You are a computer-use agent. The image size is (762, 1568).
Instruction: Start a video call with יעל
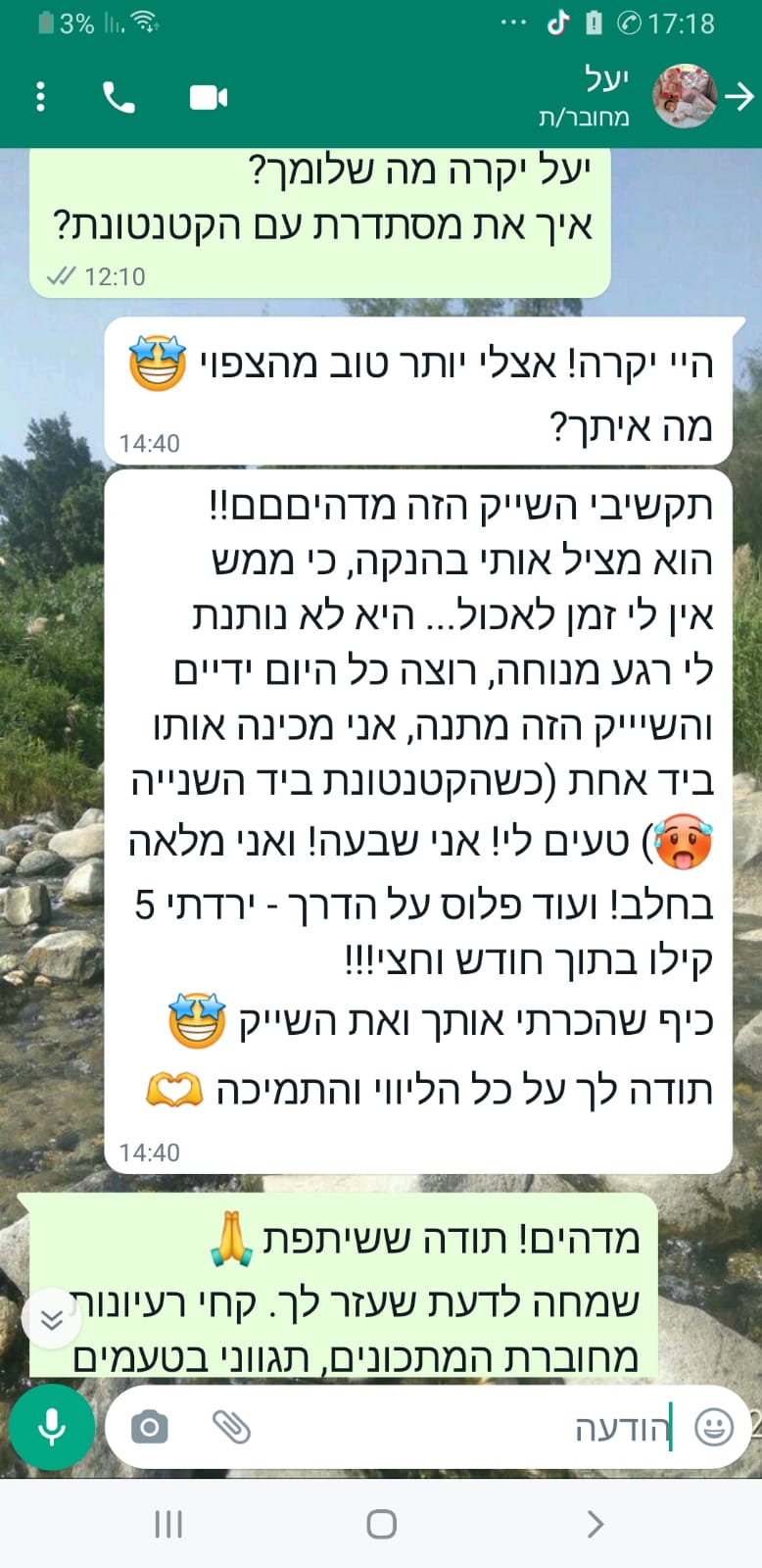click(x=208, y=97)
